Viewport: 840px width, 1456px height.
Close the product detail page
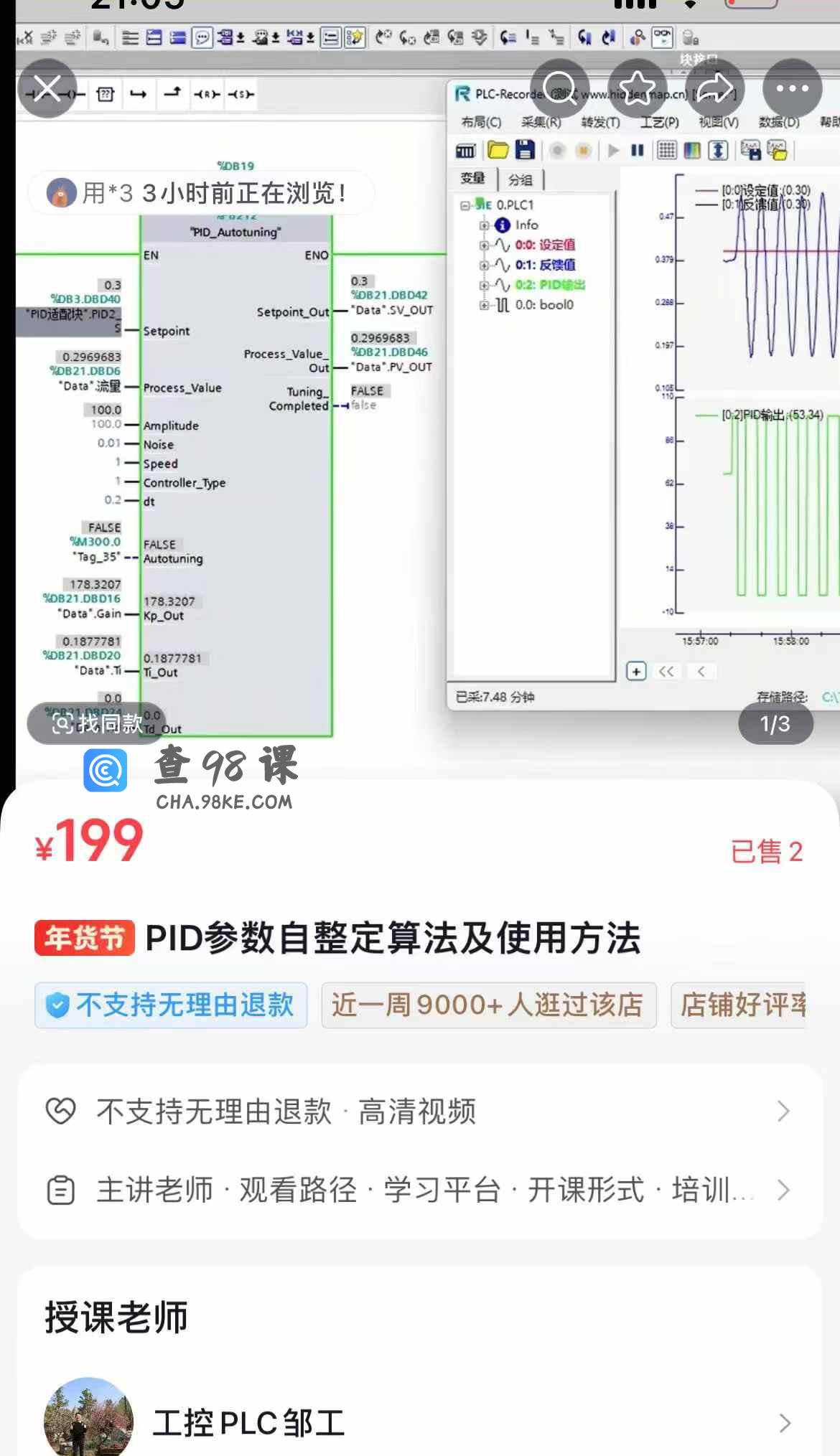point(47,89)
